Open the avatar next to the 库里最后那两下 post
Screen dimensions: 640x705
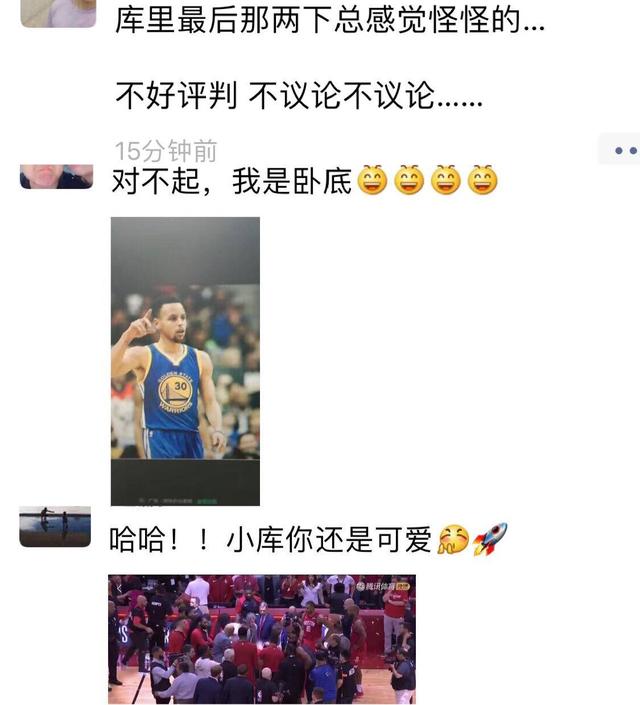tap(58, 13)
